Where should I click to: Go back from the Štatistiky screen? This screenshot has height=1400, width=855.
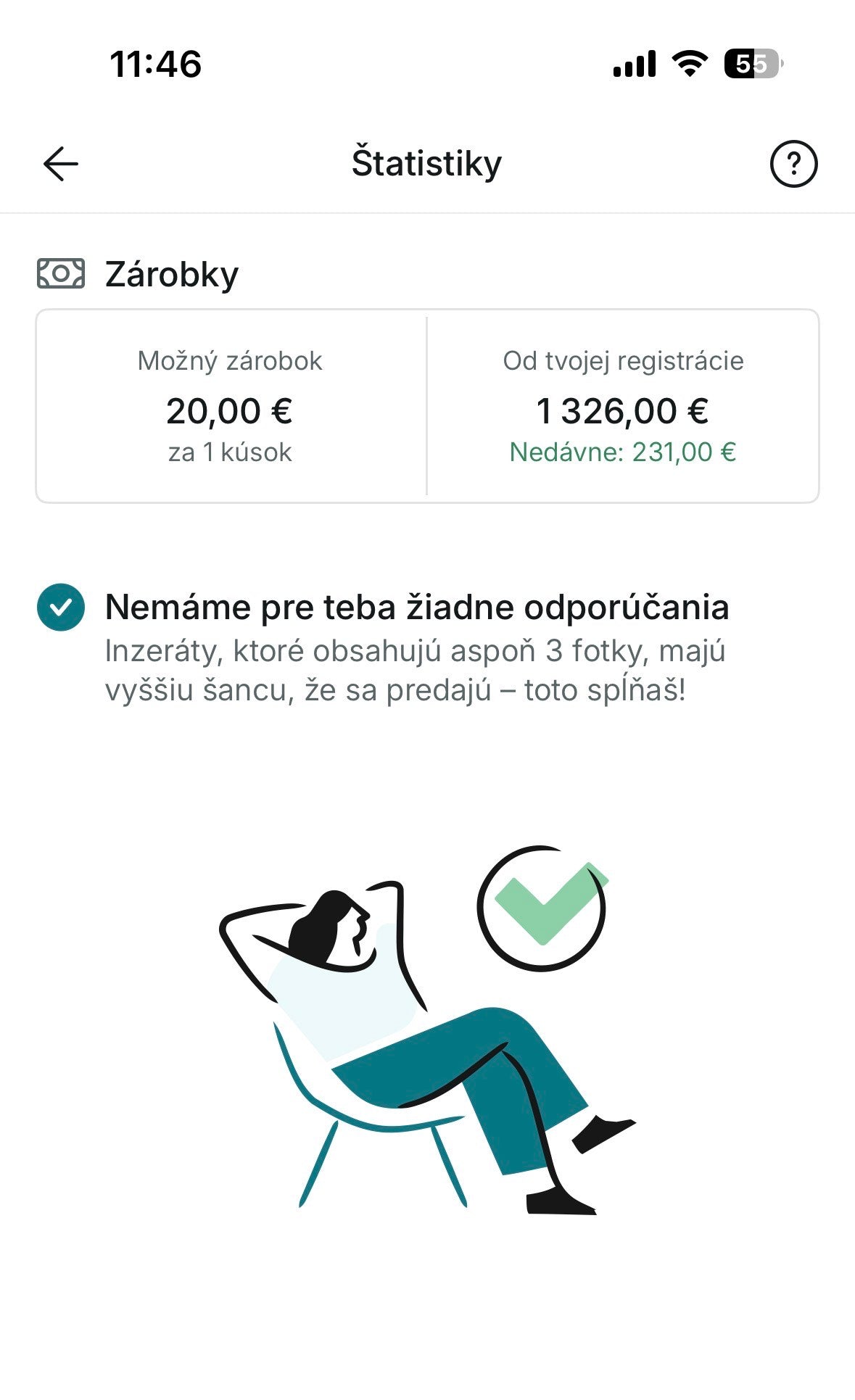pyautogui.click(x=61, y=163)
